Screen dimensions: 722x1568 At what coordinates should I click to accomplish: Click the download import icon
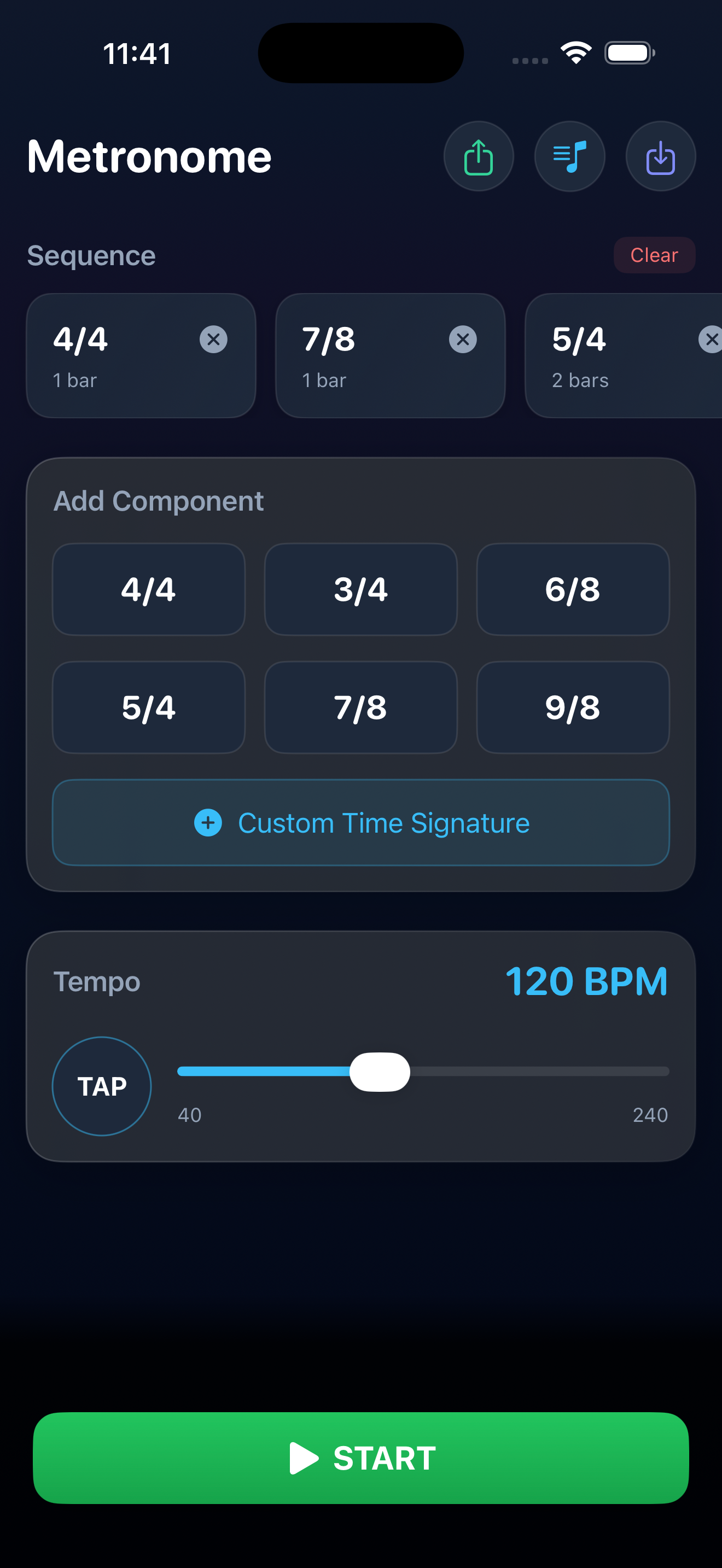(661, 156)
